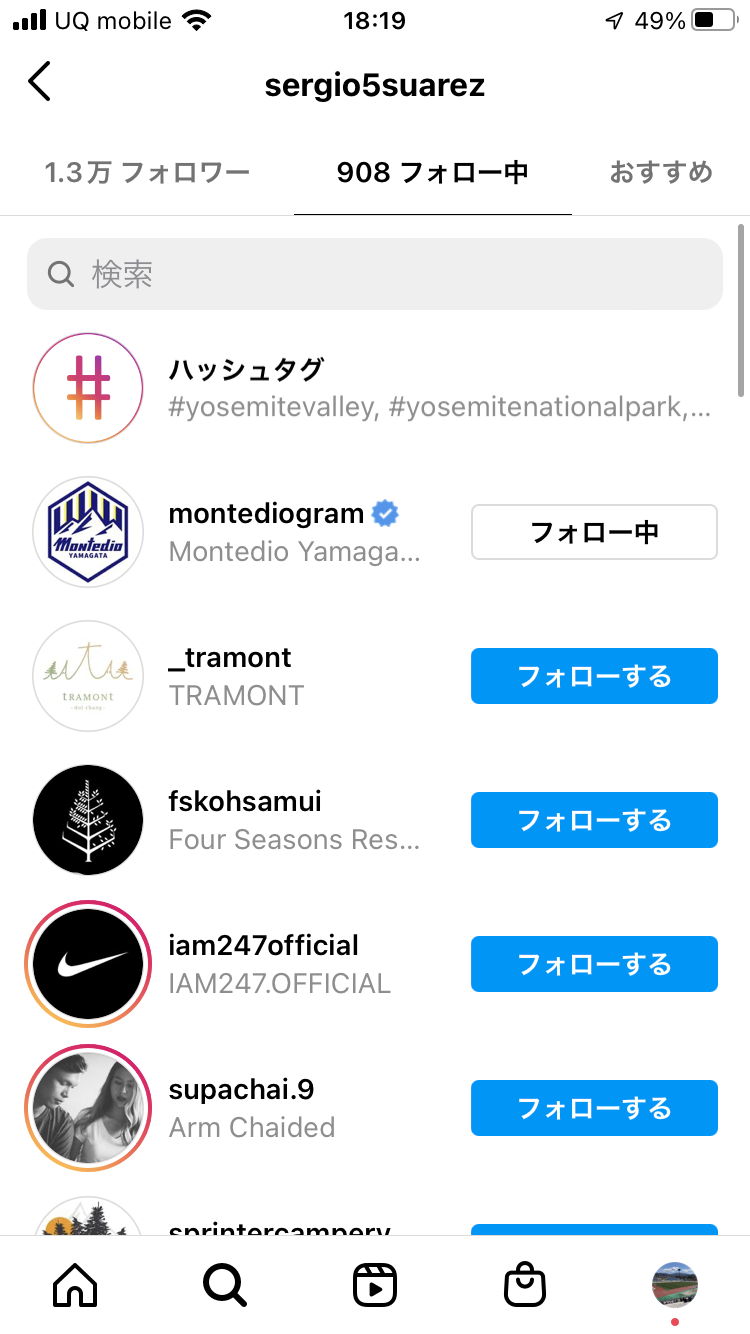View the iam247official story avatar

coord(88,964)
